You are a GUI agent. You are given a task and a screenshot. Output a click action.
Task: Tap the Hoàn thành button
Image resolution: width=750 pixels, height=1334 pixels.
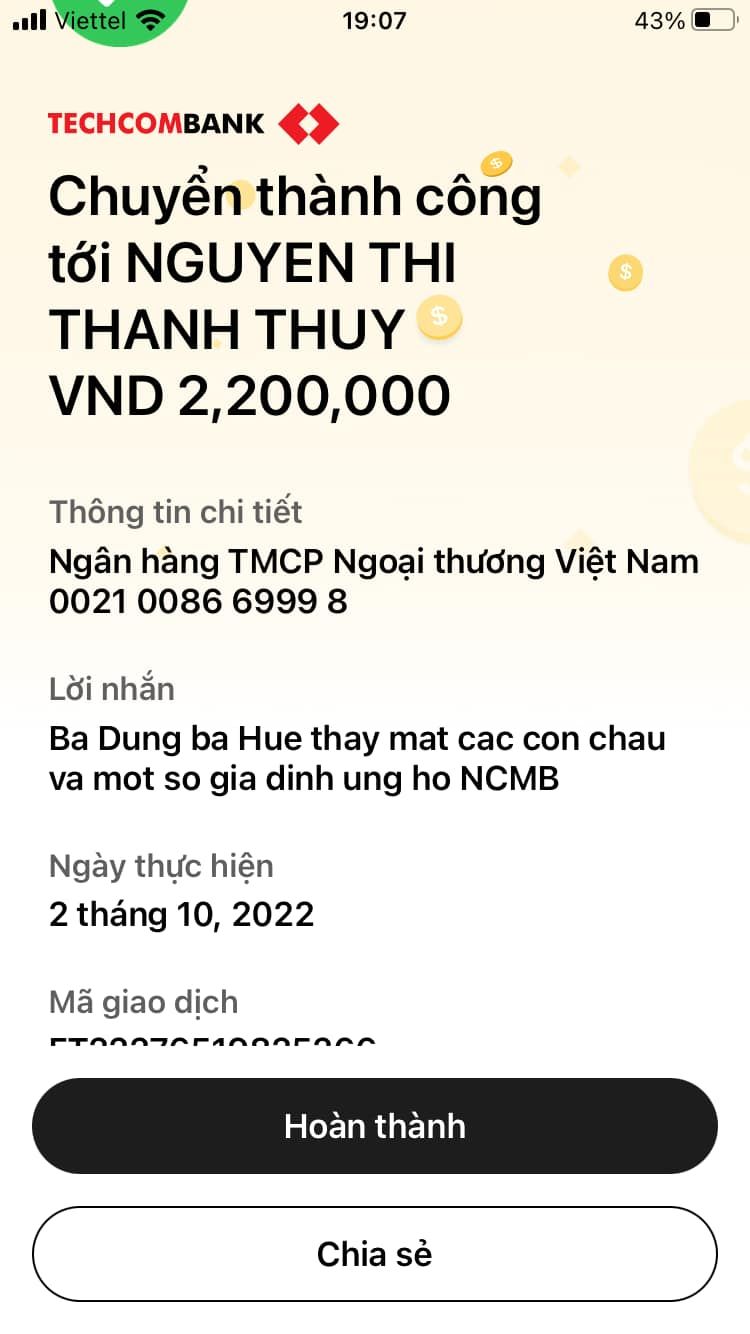(375, 1126)
